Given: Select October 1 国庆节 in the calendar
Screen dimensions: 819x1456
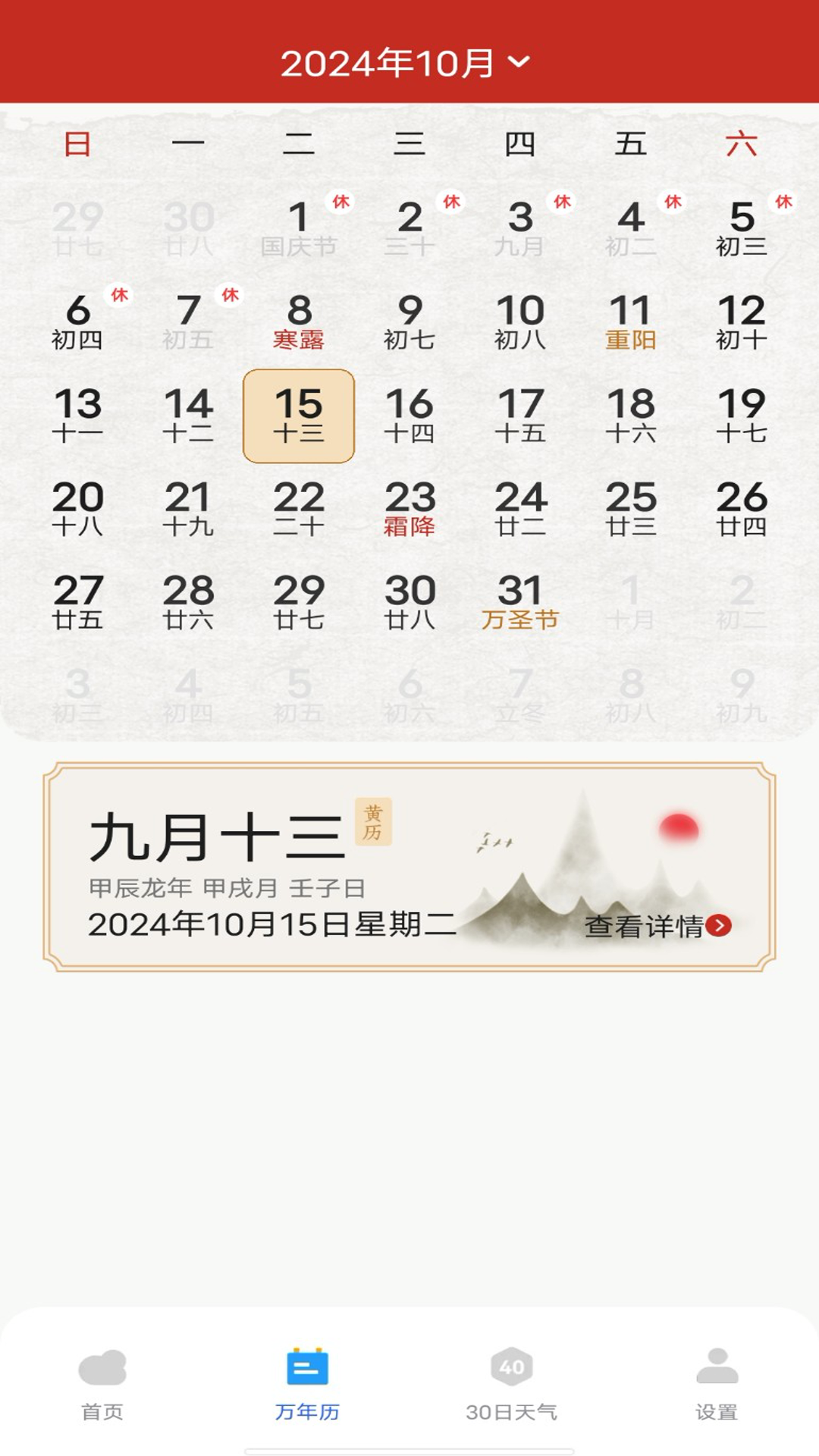Looking at the screenshot, I should [299, 227].
